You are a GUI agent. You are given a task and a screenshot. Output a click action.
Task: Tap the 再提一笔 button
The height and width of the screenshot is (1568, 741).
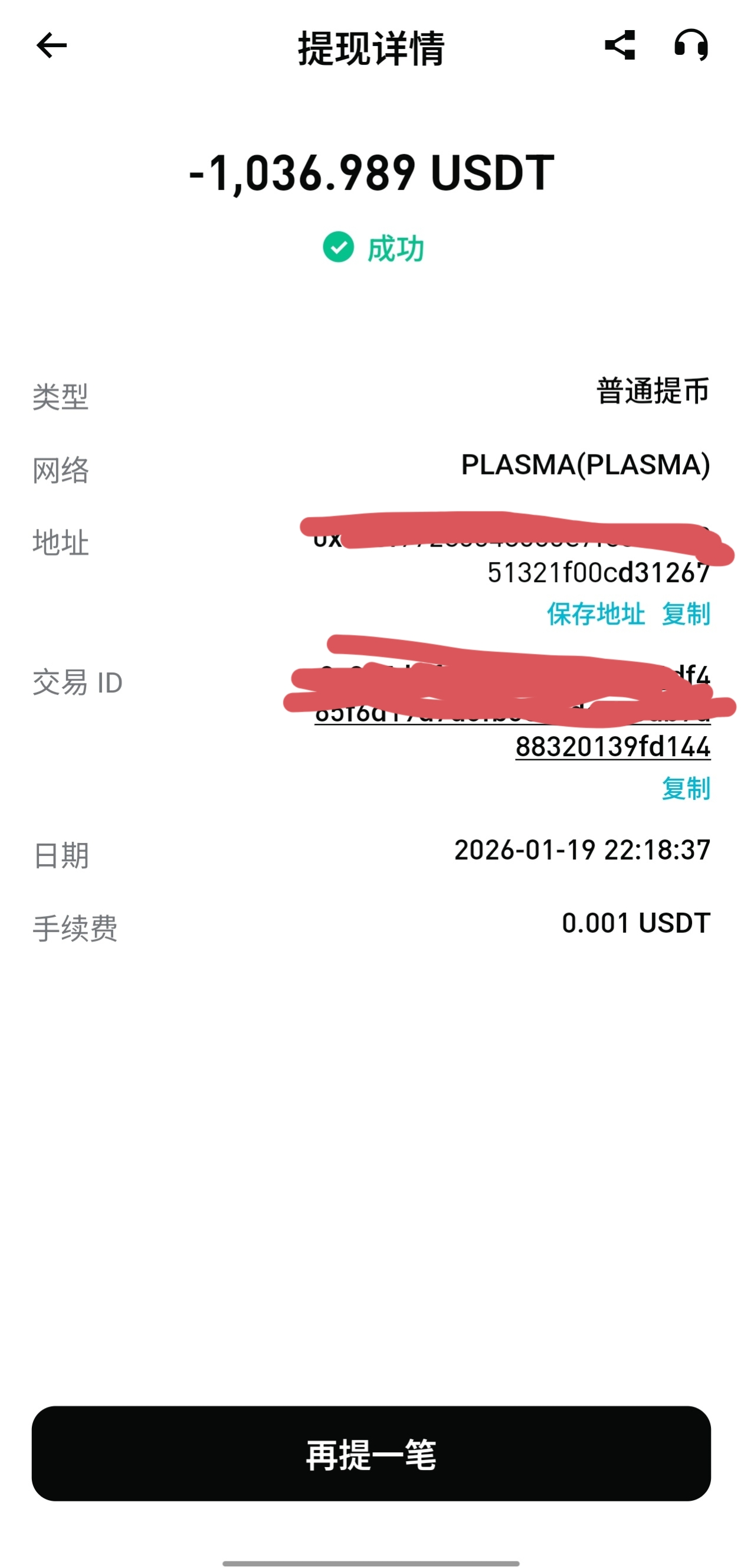pyautogui.click(x=370, y=1454)
